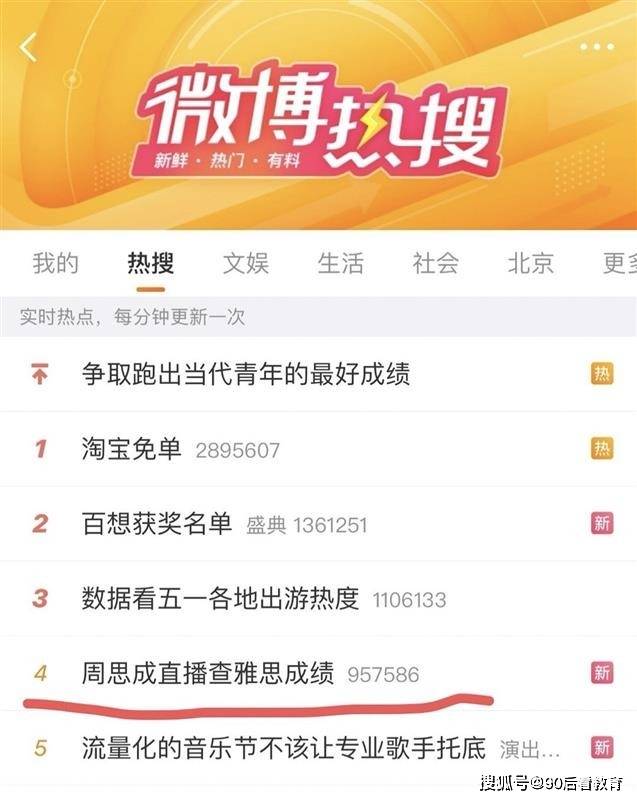
Task: Switch to the 我的 tab
Action: click(x=55, y=264)
